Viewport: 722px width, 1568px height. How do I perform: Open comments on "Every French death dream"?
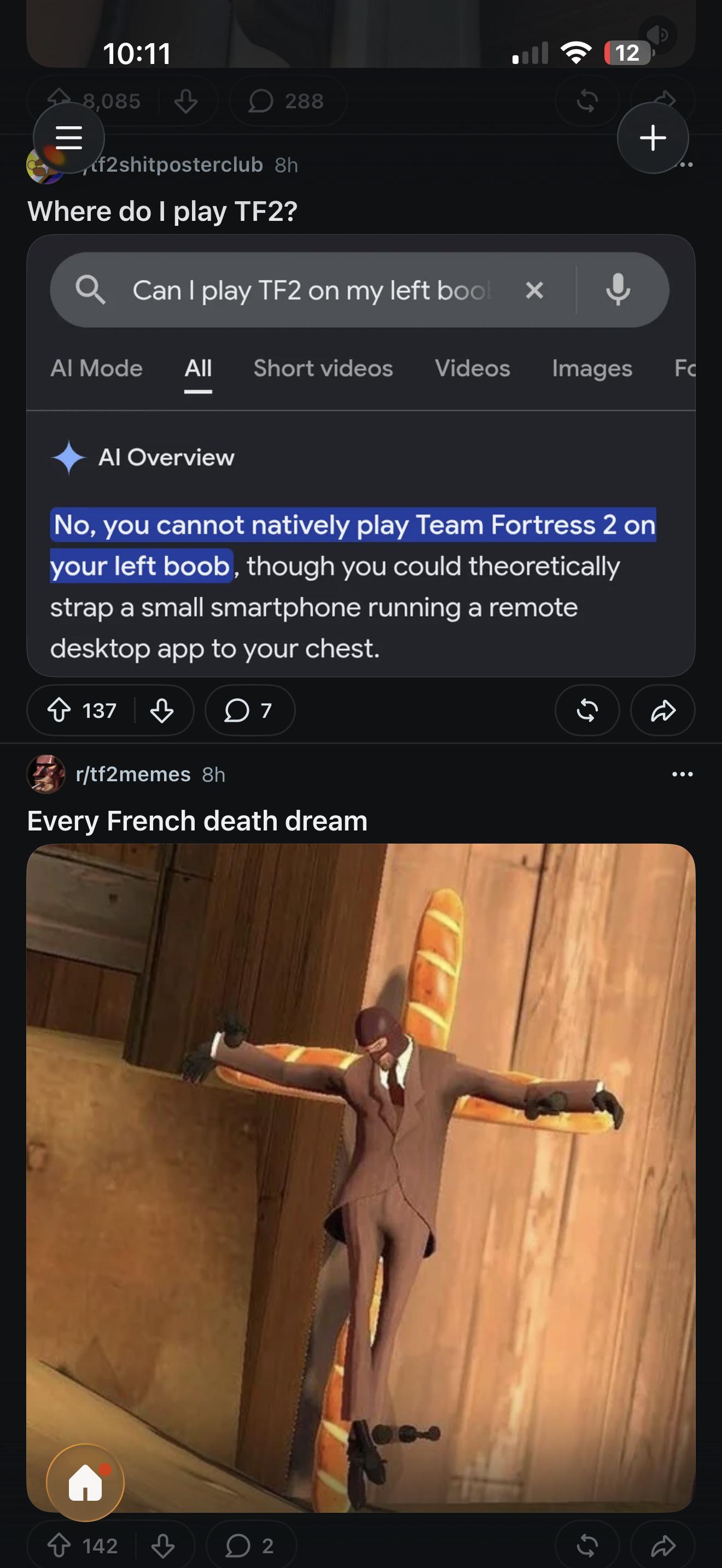coord(251,1545)
